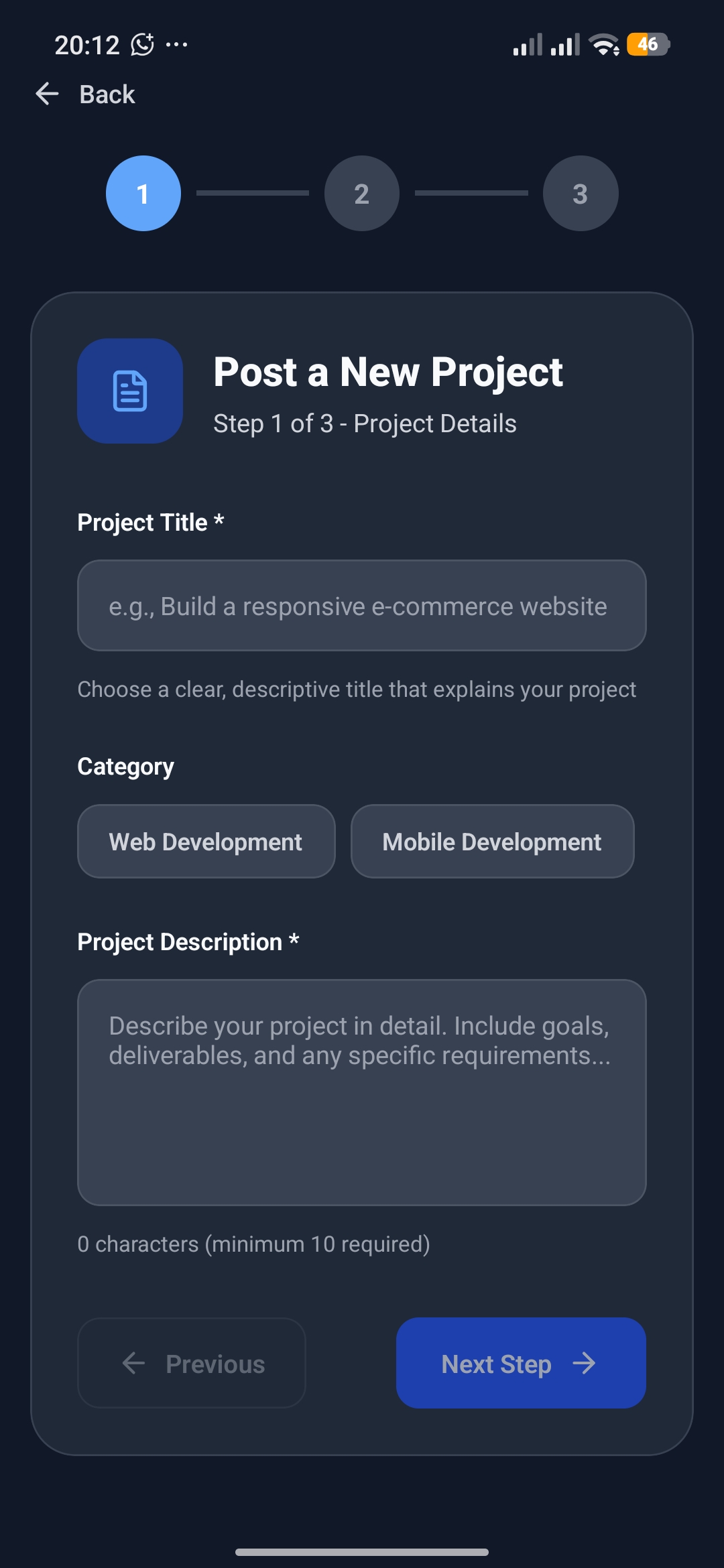
Task: Tap the Post a New Project heading
Action: click(387, 373)
